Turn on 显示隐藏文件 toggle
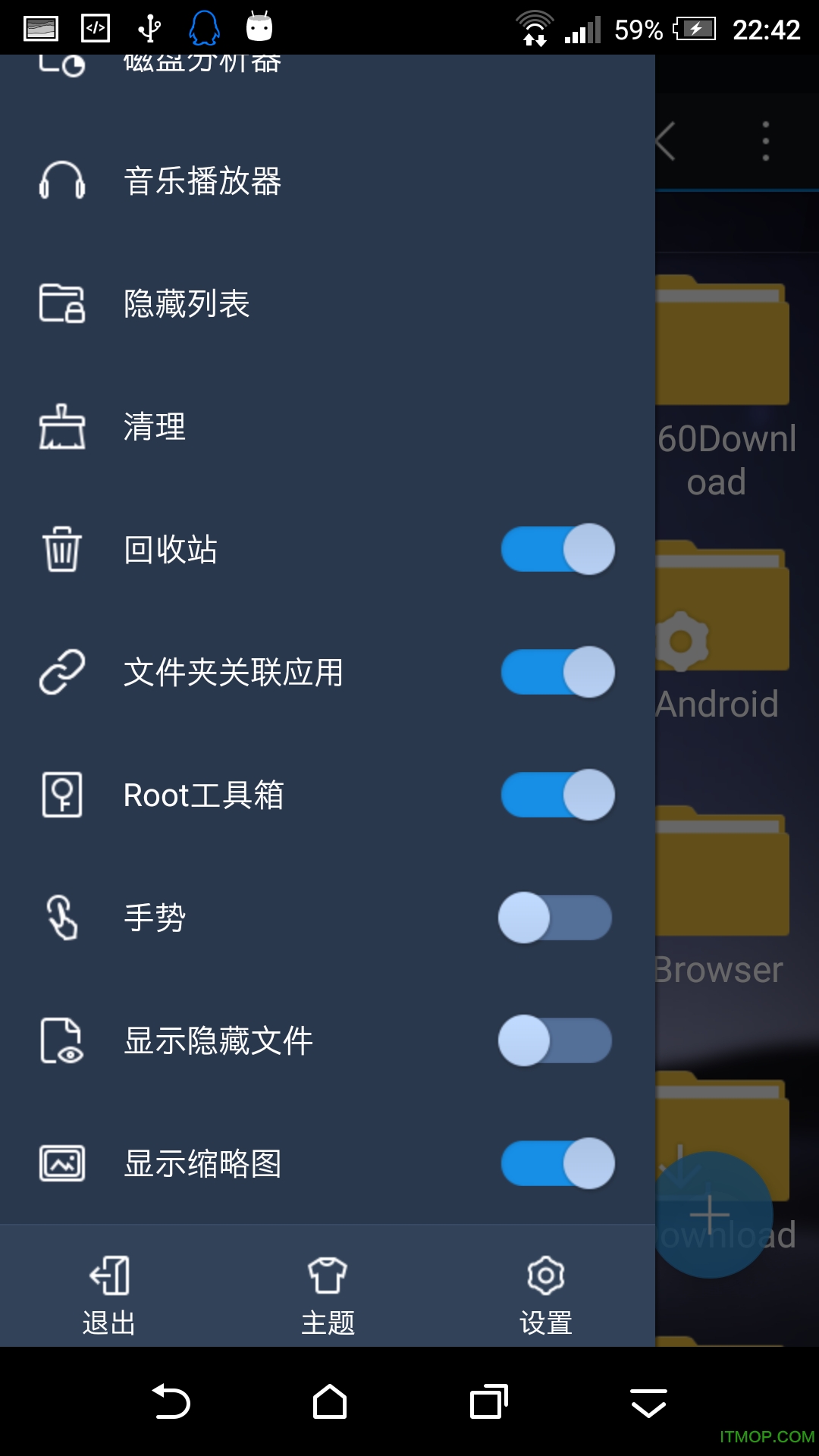819x1456 pixels. [556, 1041]
